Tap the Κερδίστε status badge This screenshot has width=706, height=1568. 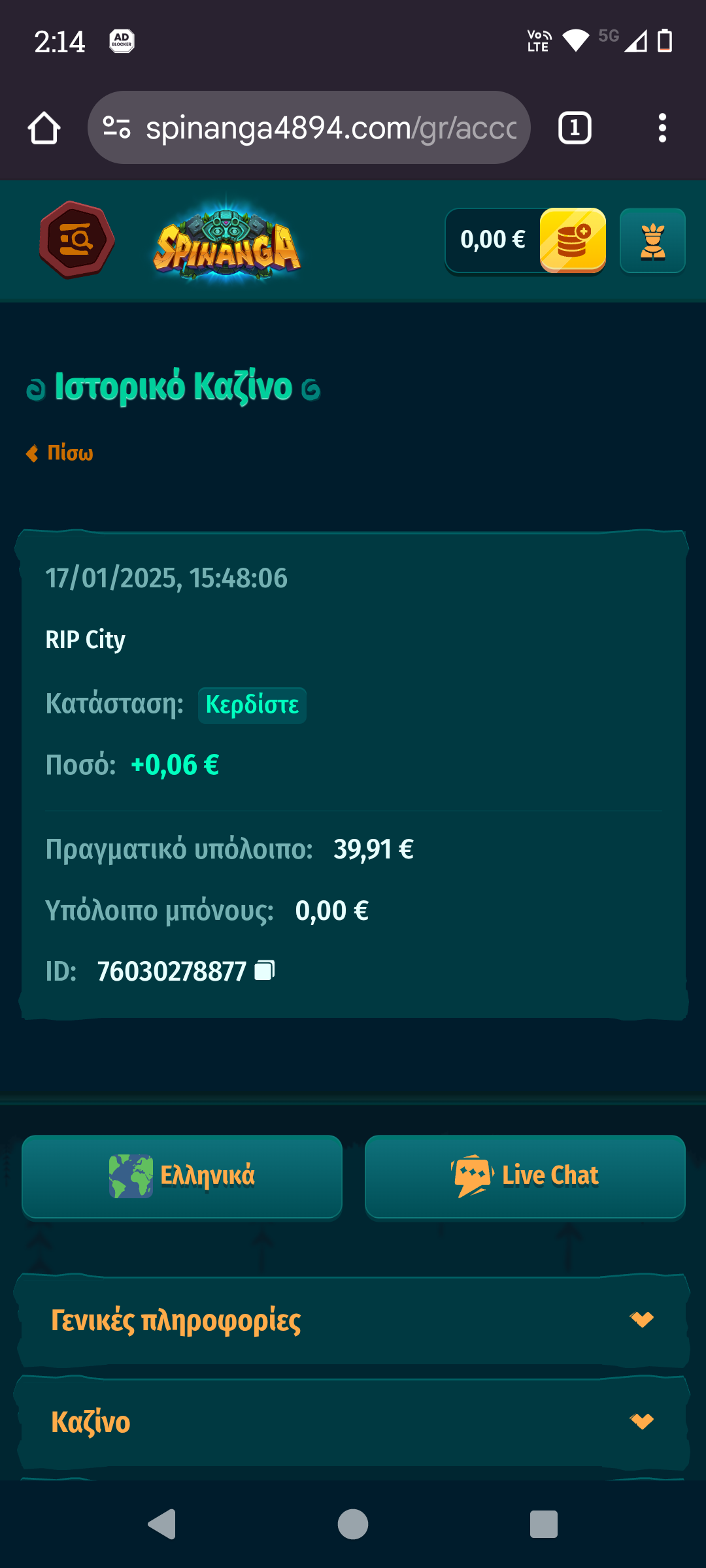click(252, 705)
